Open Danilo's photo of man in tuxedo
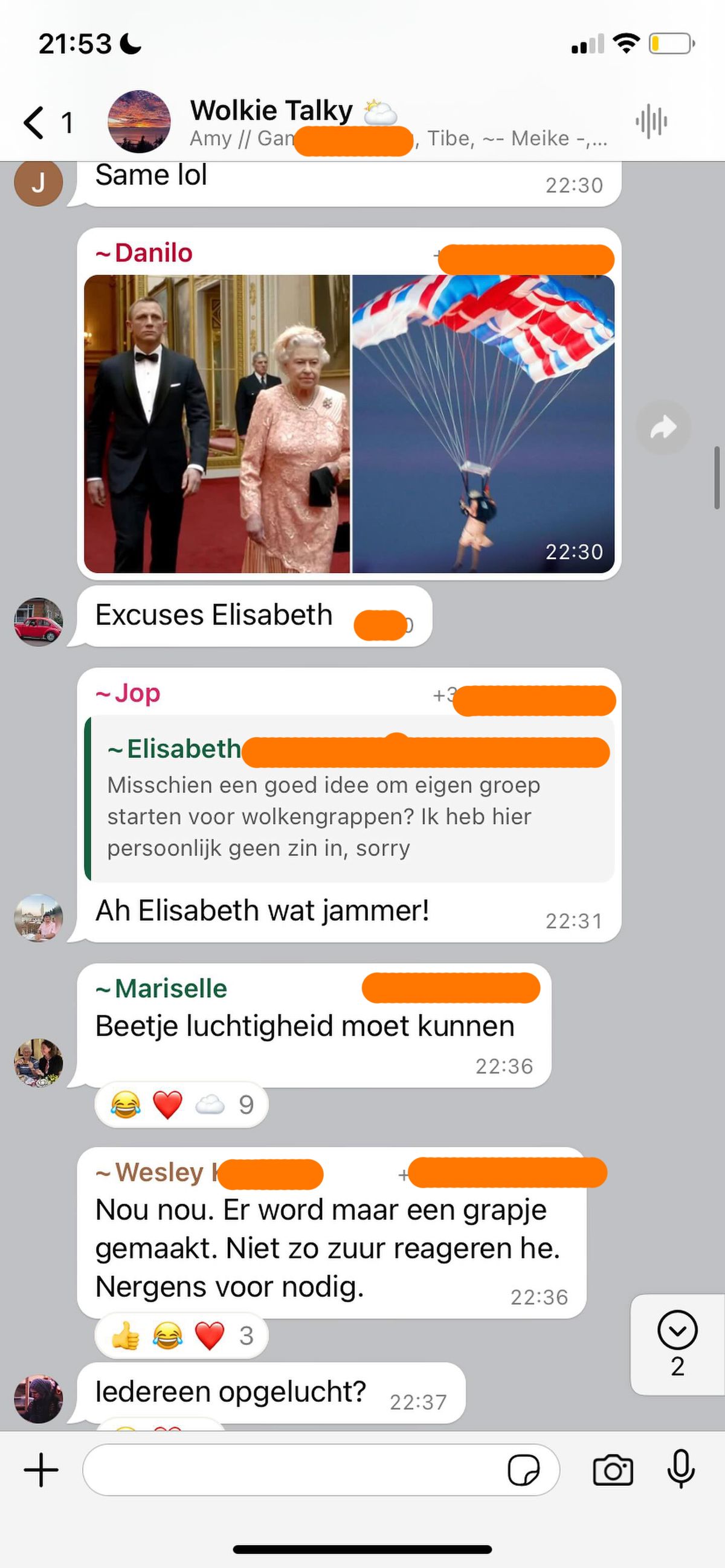Image resolution: width=725 pixels, height=1568 pixels. click(217, 424)
